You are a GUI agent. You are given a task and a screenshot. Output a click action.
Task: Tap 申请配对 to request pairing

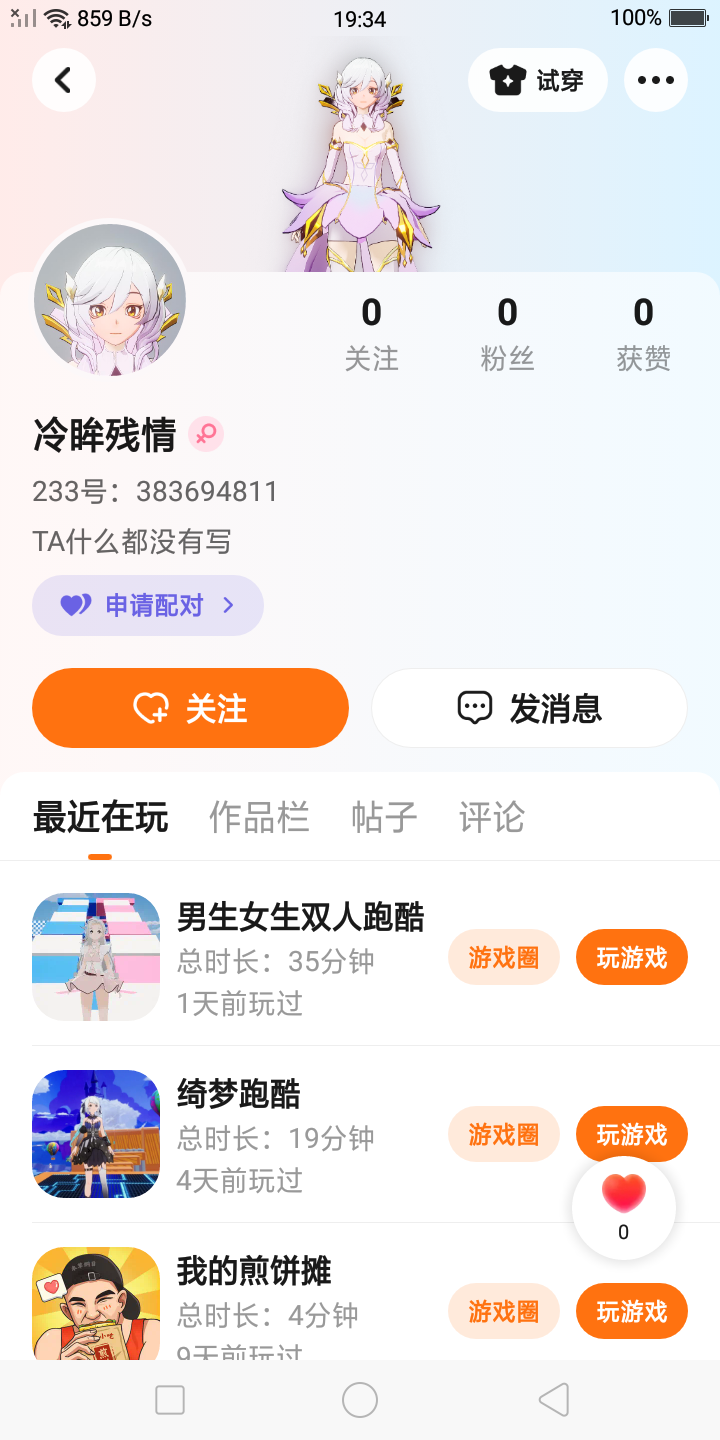148,605
